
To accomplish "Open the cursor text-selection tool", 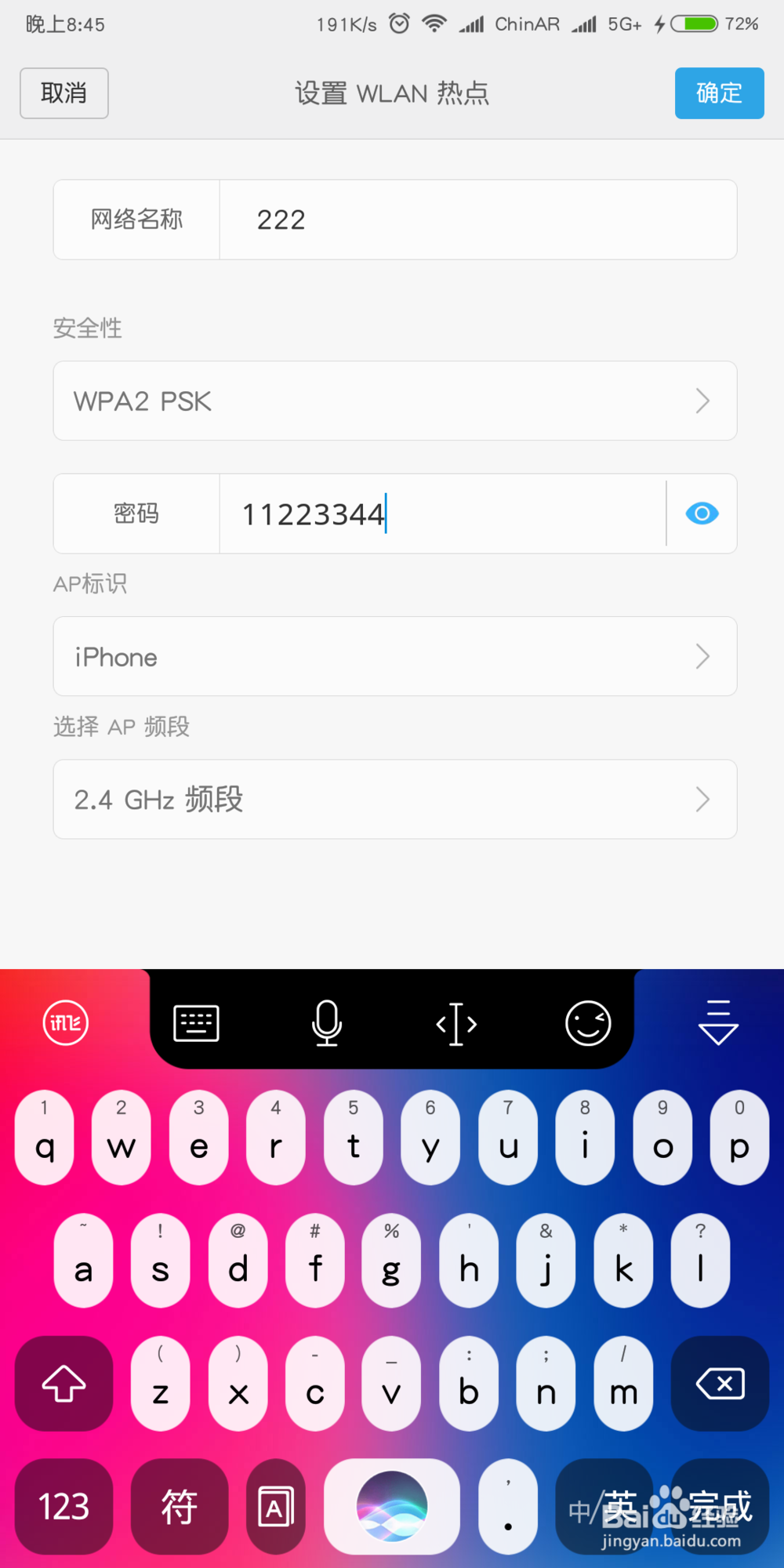I will point(456,1022).
